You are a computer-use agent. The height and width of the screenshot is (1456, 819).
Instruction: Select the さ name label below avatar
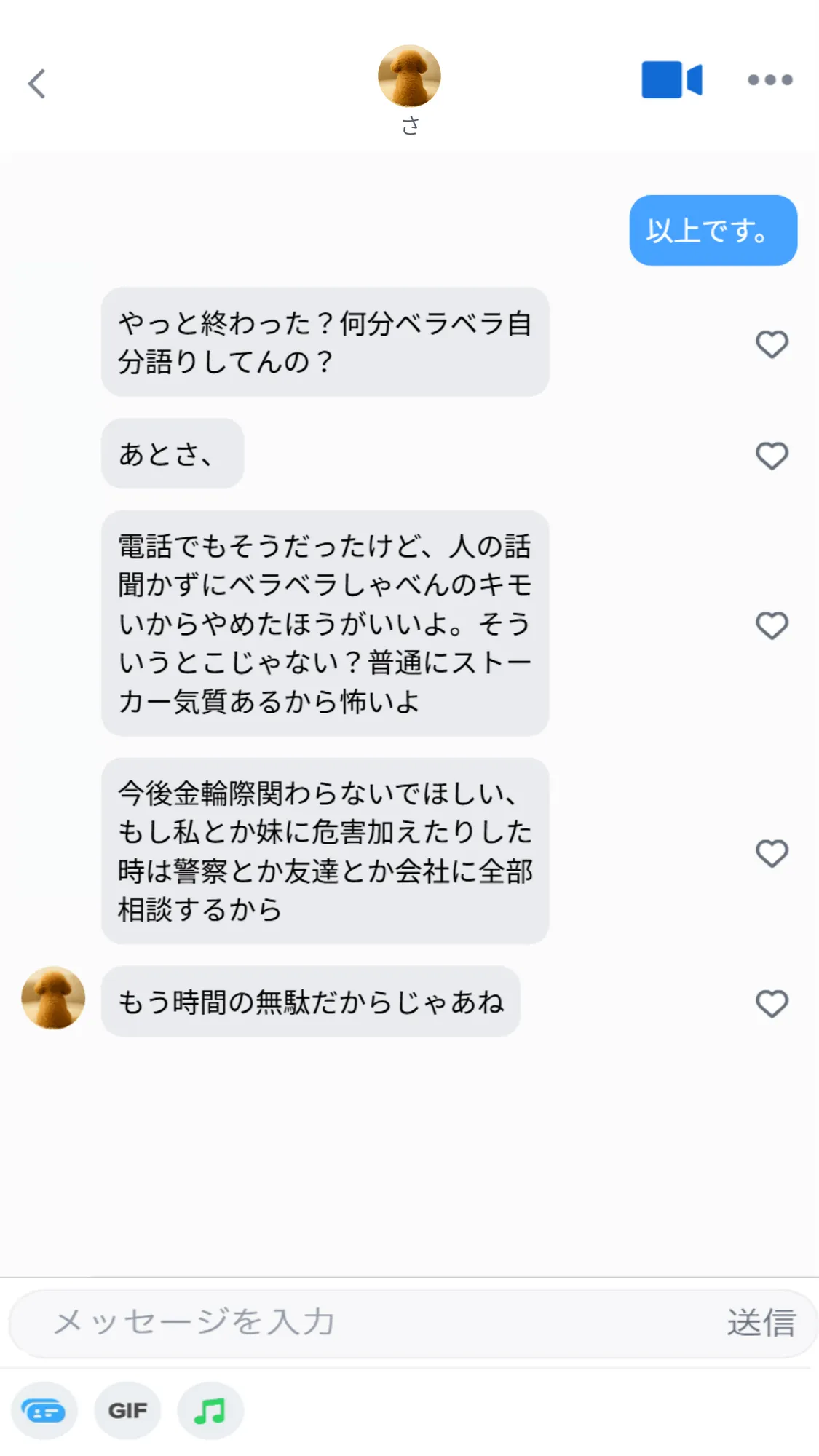pyautogui.click(x=409, y=125)
